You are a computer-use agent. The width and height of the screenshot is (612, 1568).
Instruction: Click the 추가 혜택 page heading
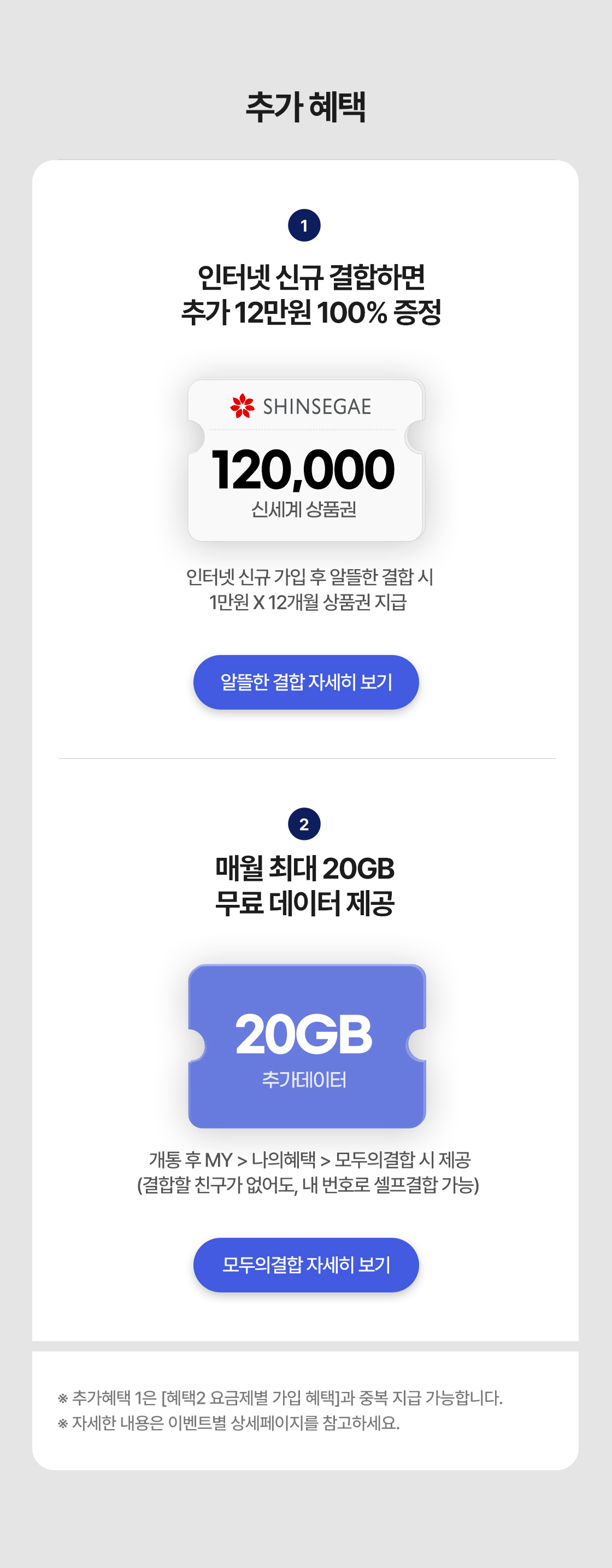tap(306, 107)
